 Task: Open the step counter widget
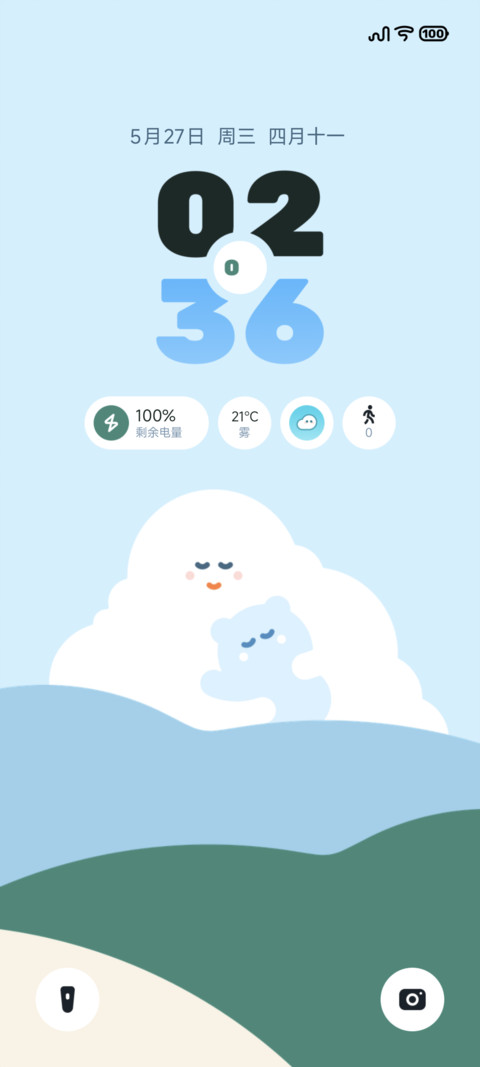coord(368,423)
